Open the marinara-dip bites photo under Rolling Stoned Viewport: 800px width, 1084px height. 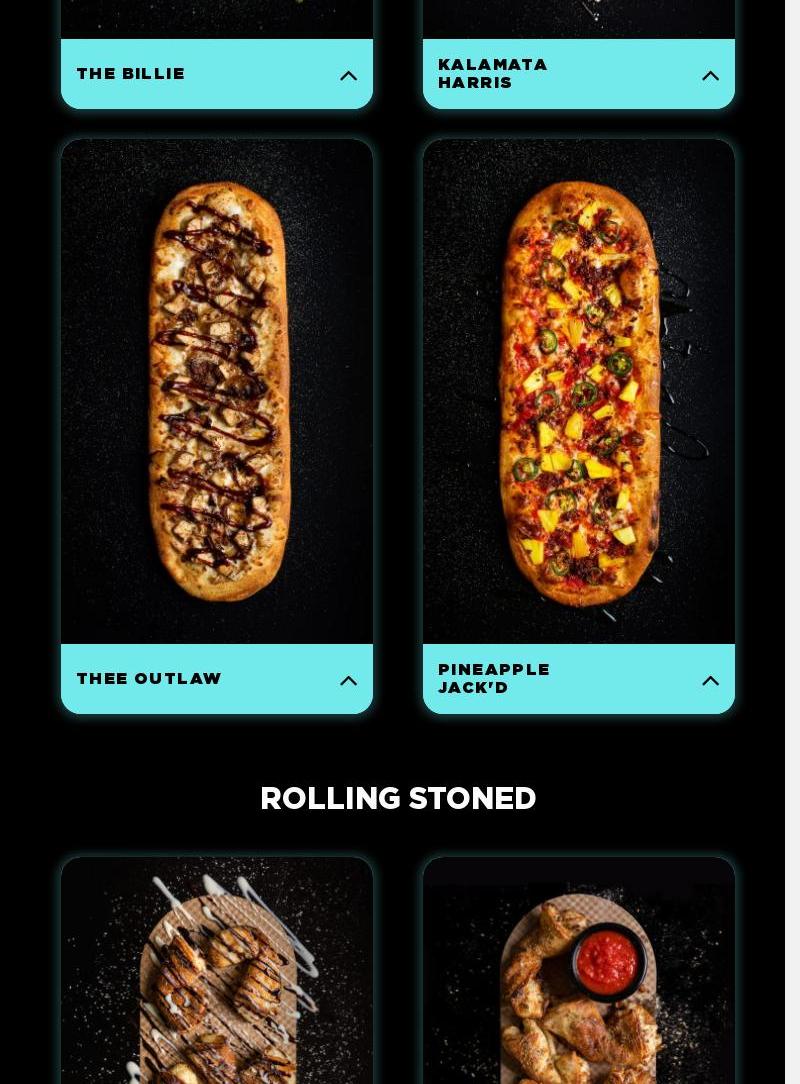(x=579, y=970)
